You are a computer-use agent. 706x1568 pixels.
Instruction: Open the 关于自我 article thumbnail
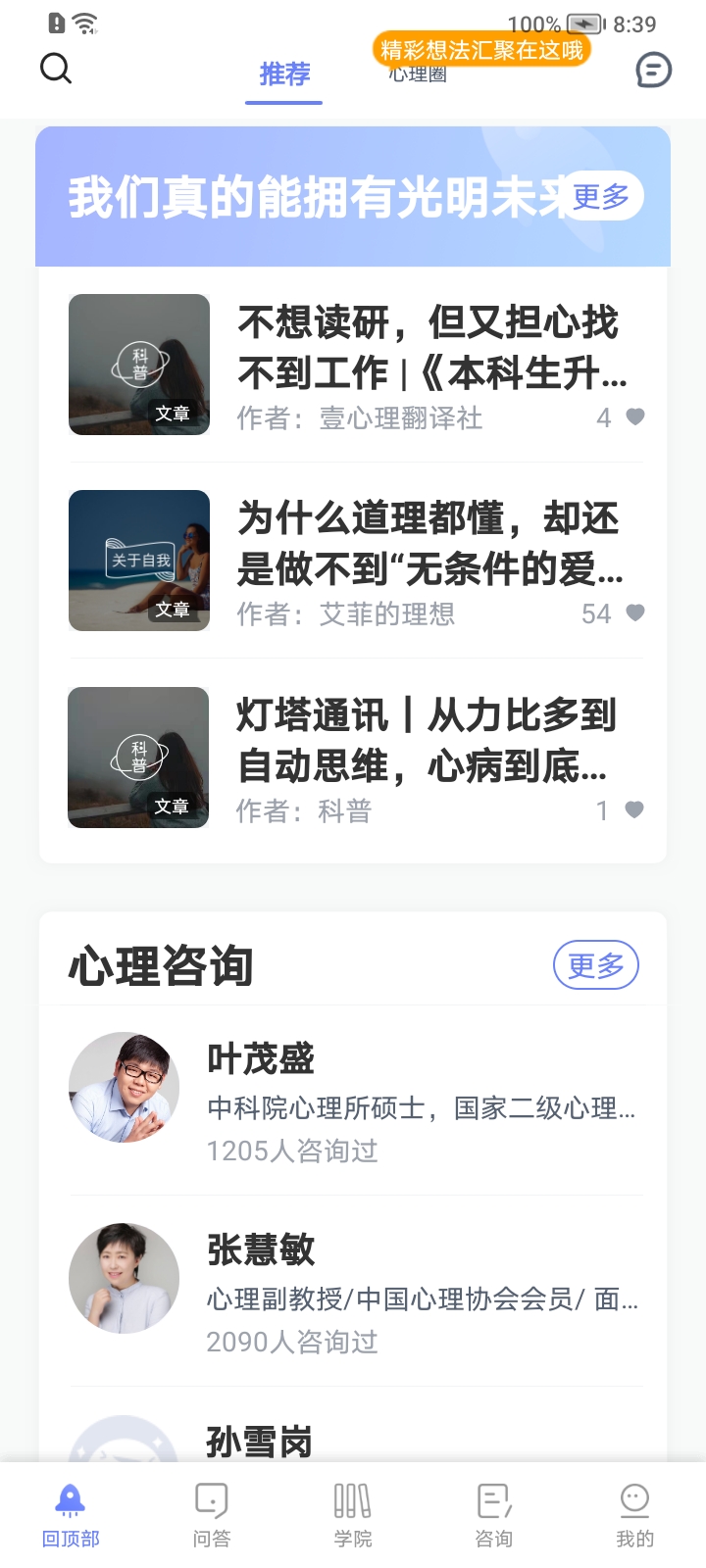(138, 561)
